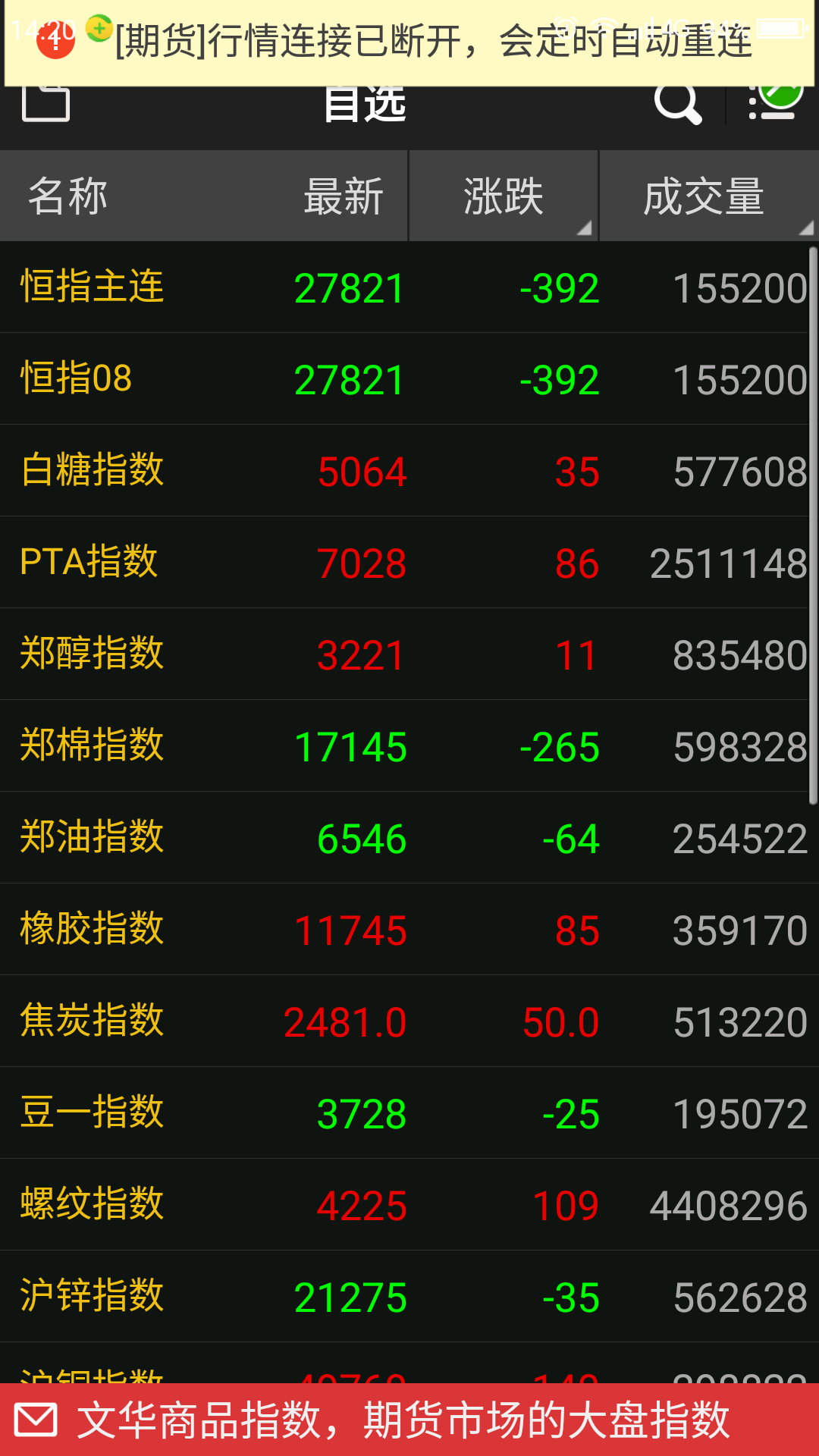Open the search icon in top bar
This screenshot has width=819, height=1456.
677,105
